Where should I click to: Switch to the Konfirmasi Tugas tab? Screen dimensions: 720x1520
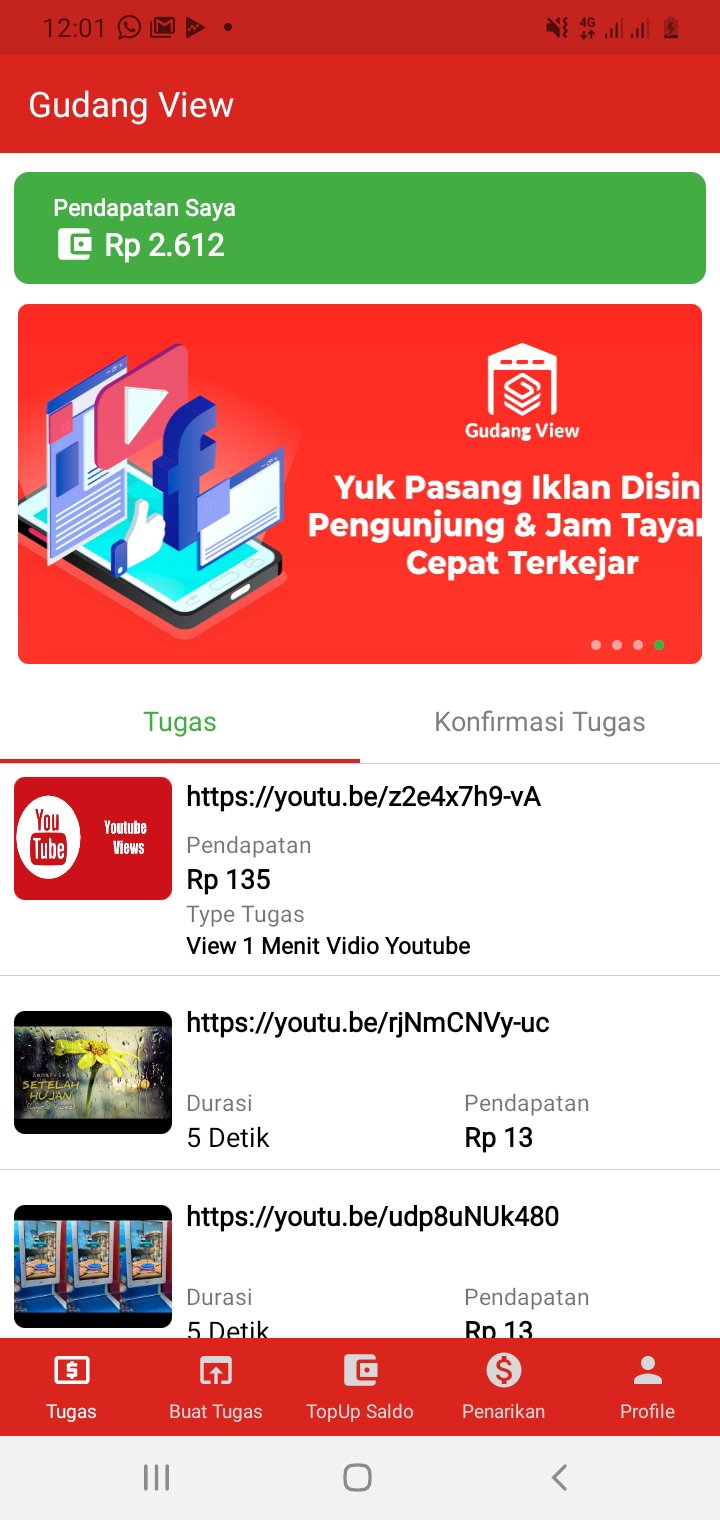[540, 722]
